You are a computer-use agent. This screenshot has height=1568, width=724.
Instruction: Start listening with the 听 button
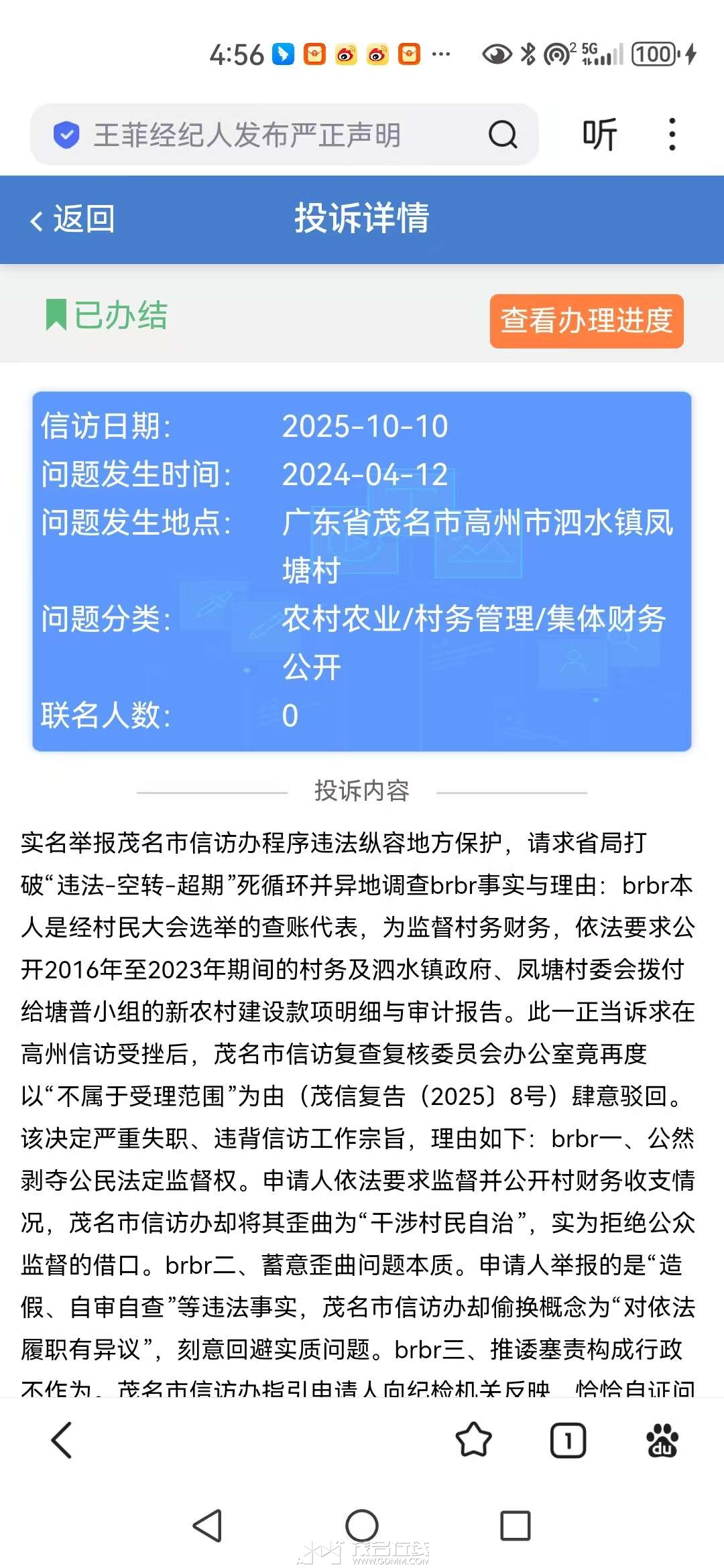click(x=599, y=135)
